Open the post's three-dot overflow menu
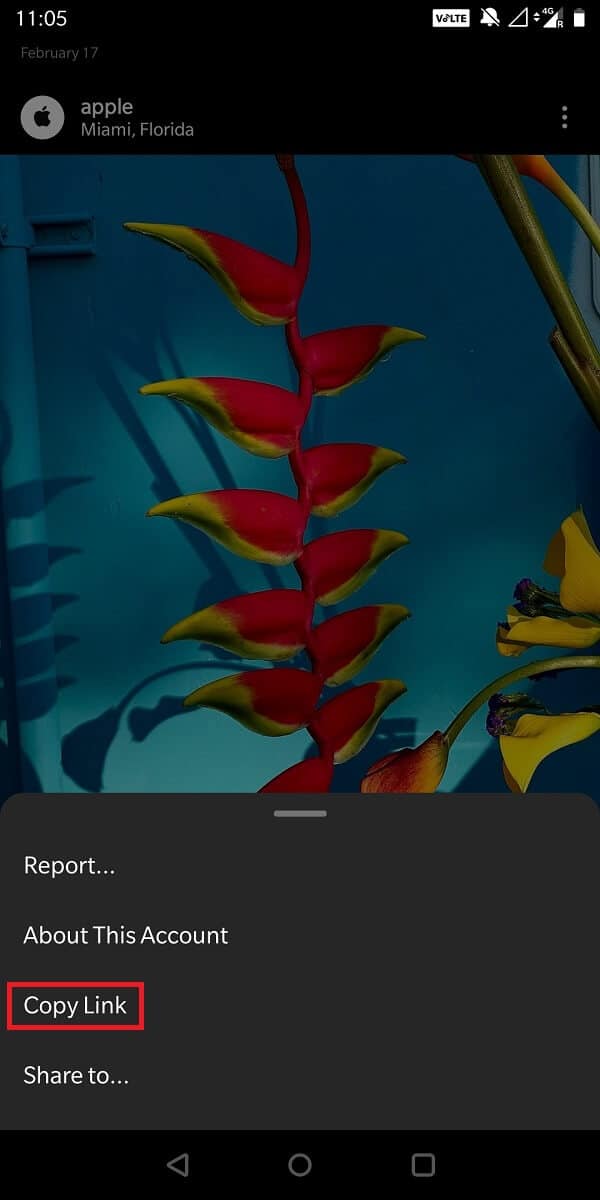The height and width of the screenshot is (1200, 600). pyautogui.click(x=564, y=118)
